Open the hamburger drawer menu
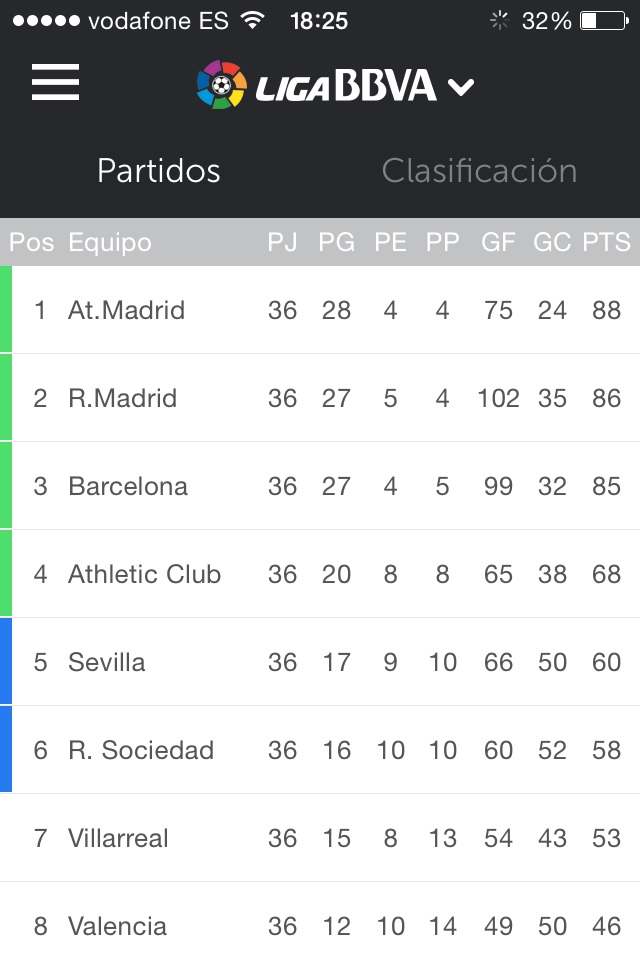The height and width of the screenshot is (960, 640). (55, 83)
